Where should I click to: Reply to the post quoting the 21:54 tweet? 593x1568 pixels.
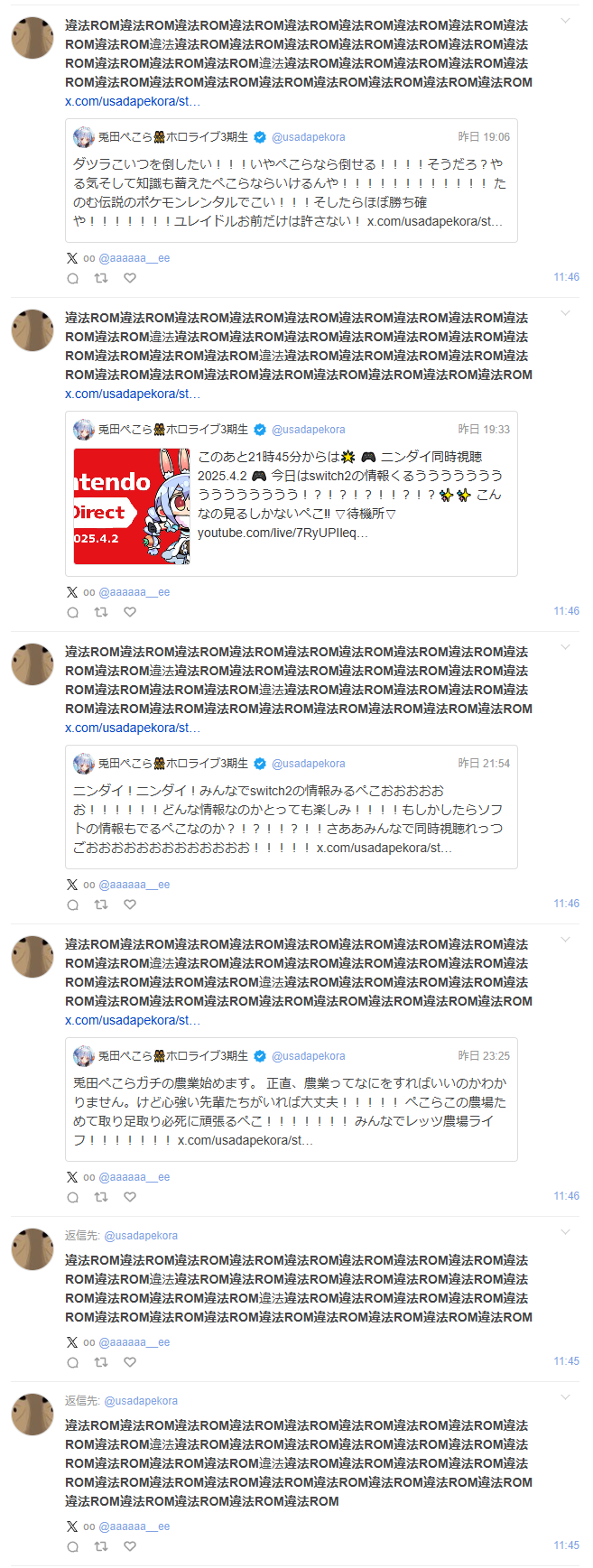73,905
